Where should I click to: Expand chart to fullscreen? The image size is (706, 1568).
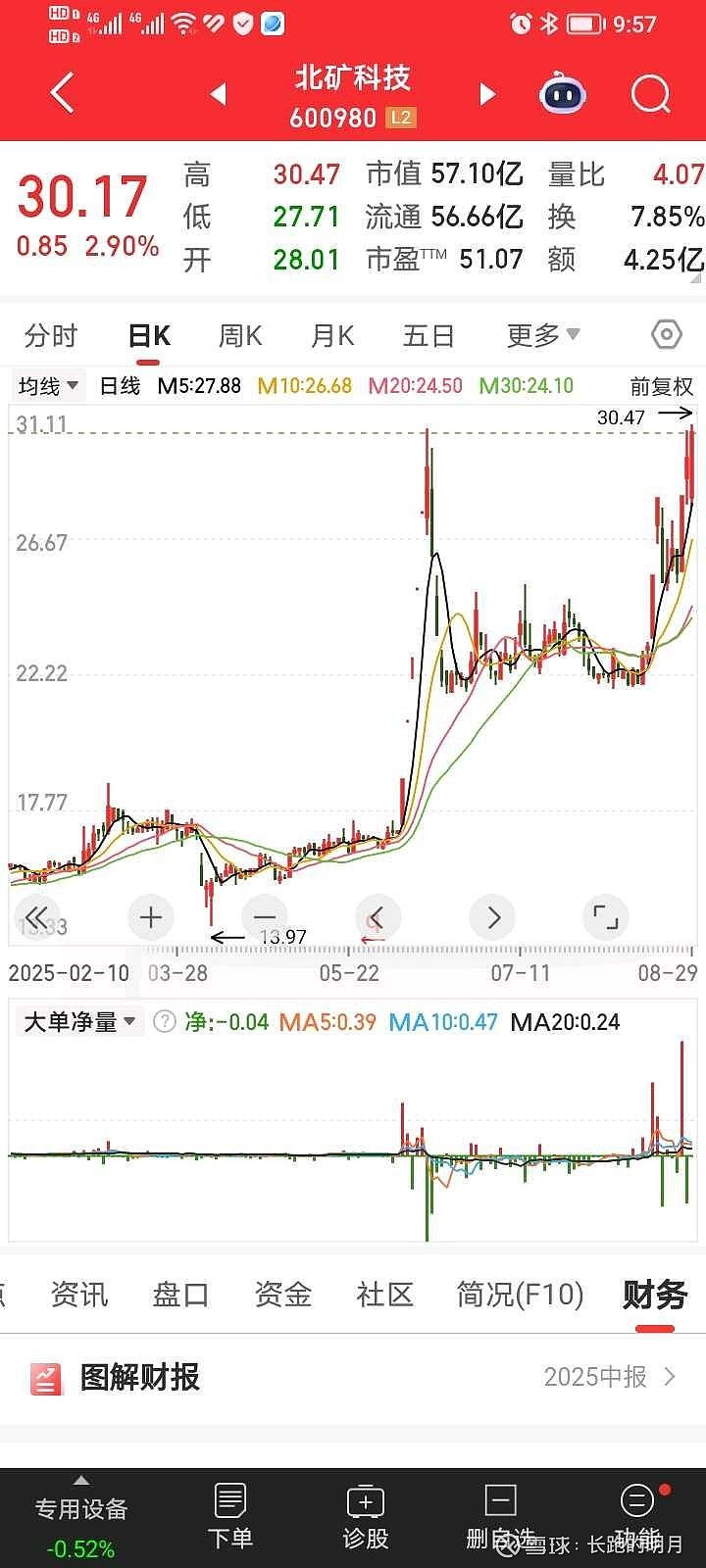605,918
